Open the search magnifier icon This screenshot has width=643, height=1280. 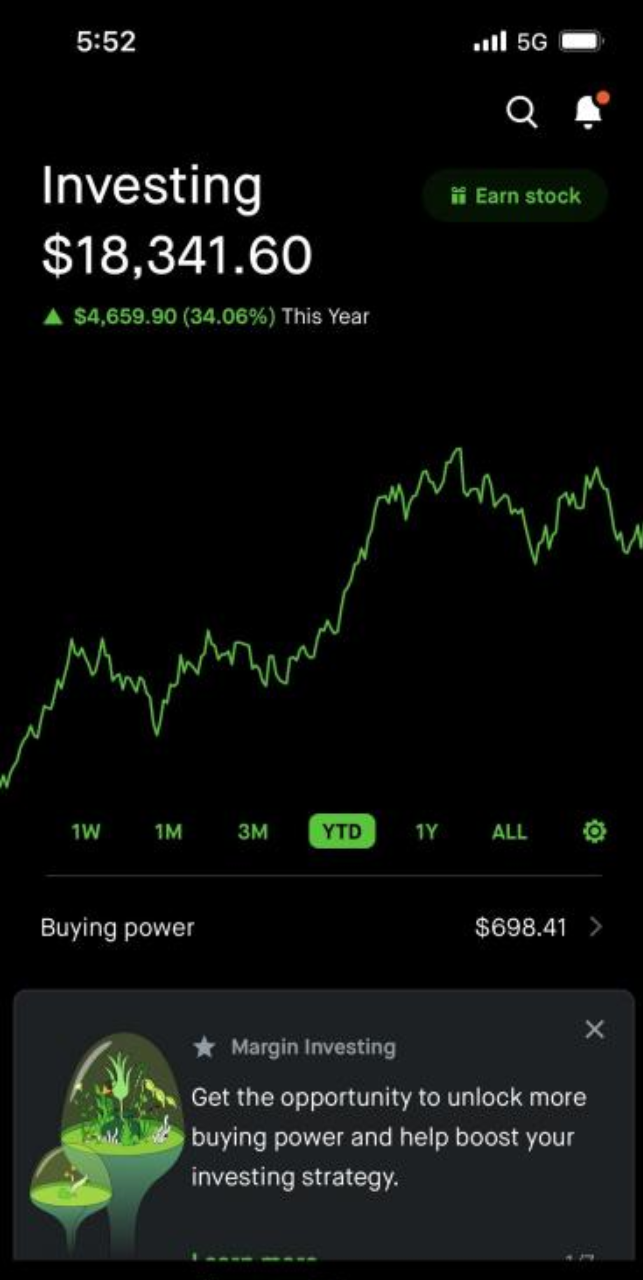pyautogui.click(x=521, y=113)
